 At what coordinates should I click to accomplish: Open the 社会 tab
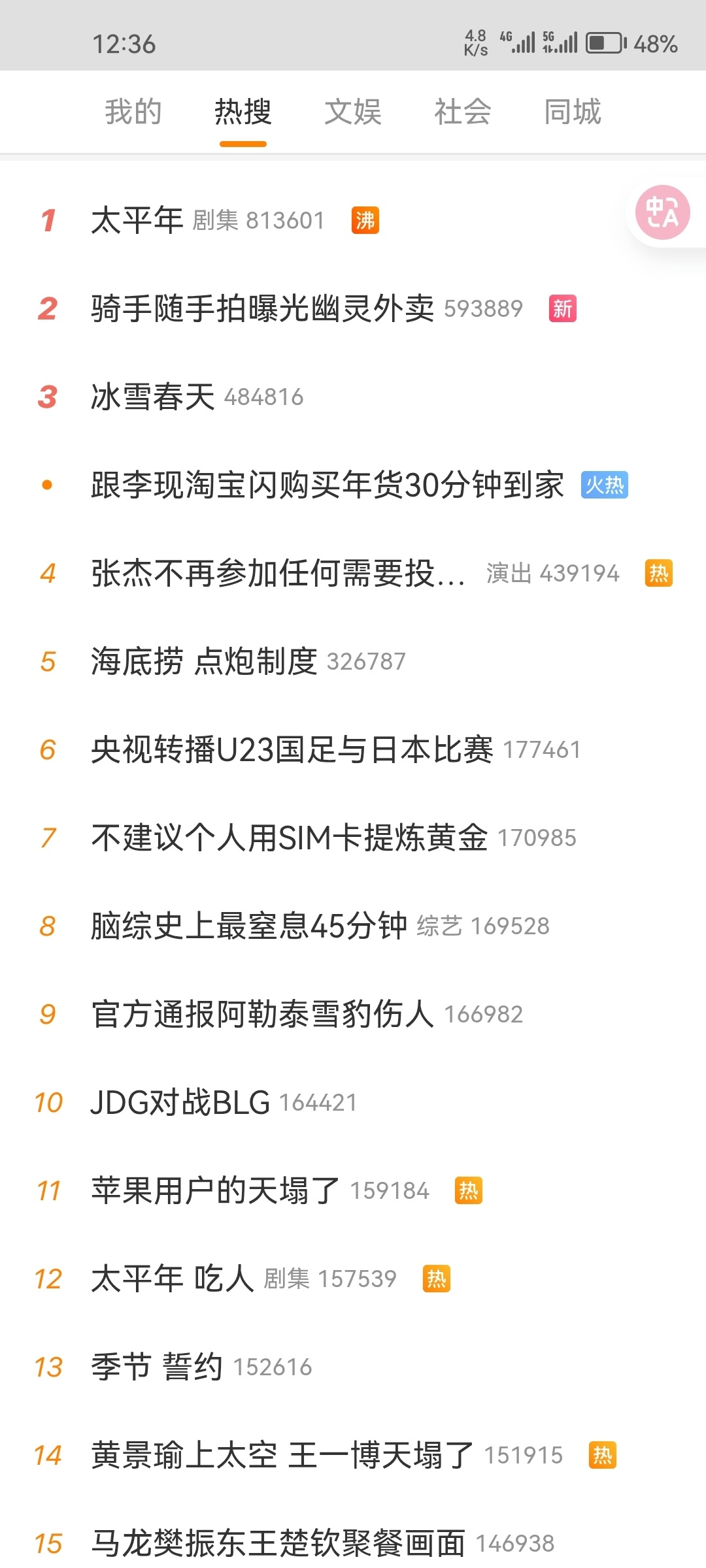463,112
